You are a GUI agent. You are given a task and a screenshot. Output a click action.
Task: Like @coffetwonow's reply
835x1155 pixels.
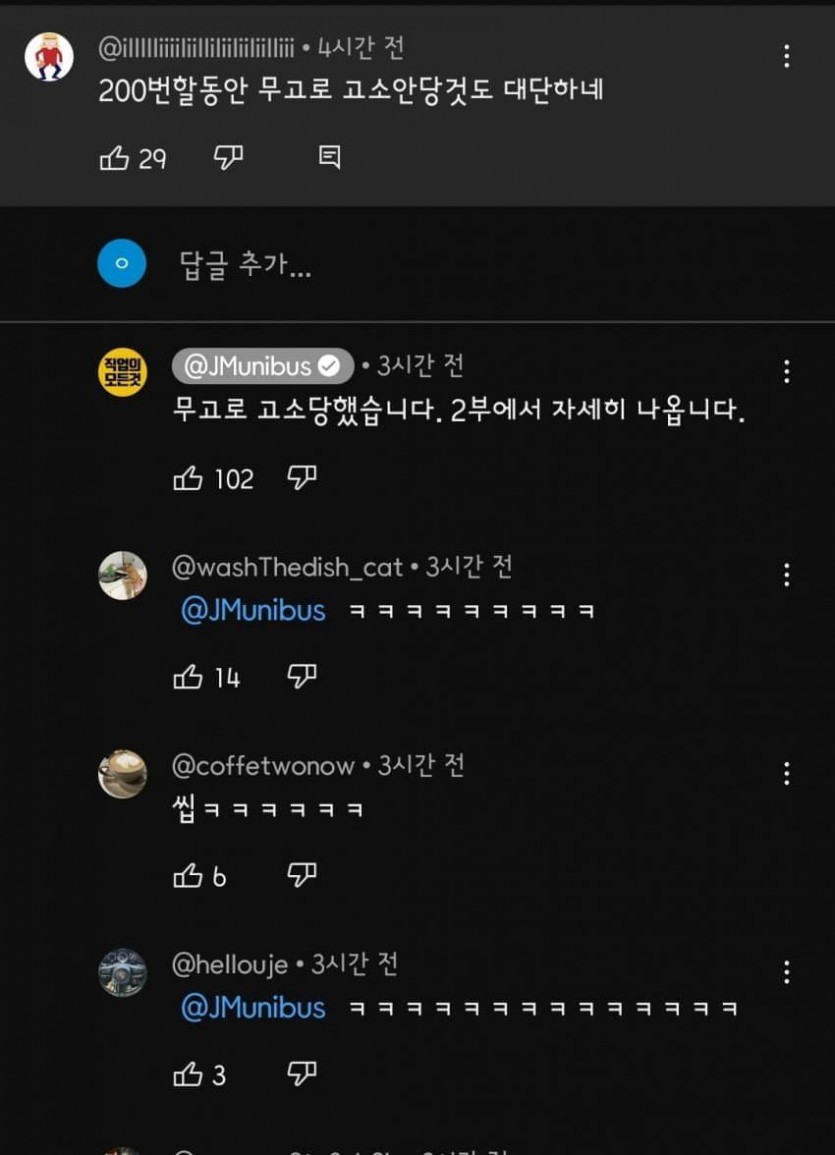188,877
